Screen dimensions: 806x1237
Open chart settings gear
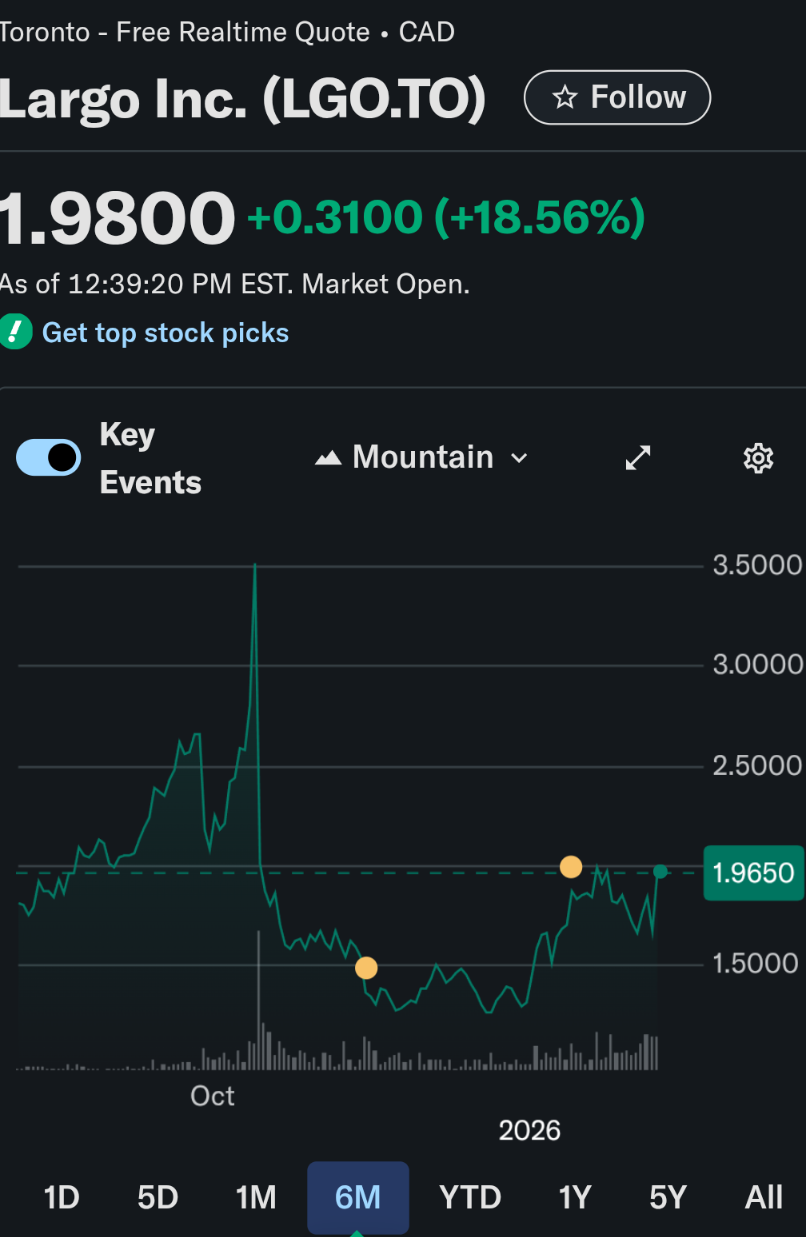pyautogui.click(x=758, y=458)
